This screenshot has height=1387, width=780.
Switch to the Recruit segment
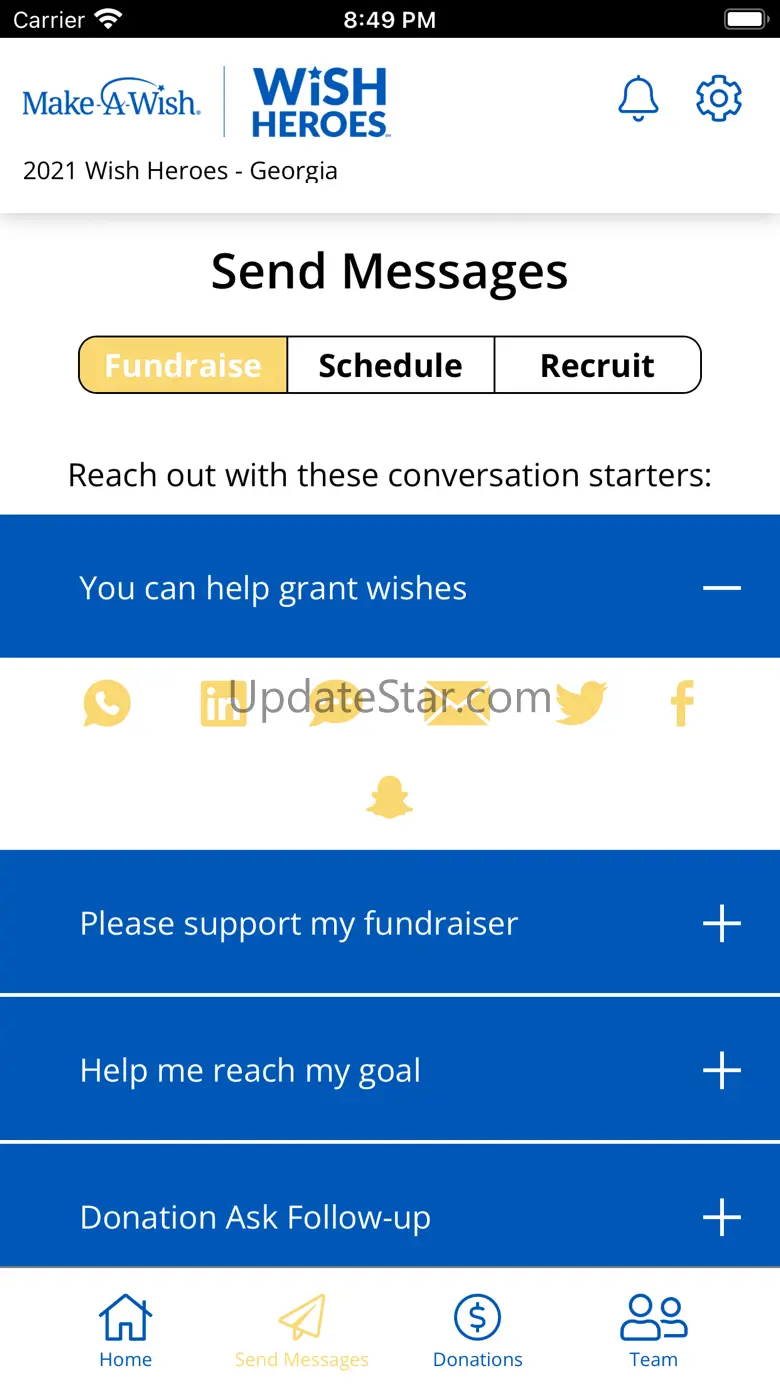pos(597,365)
